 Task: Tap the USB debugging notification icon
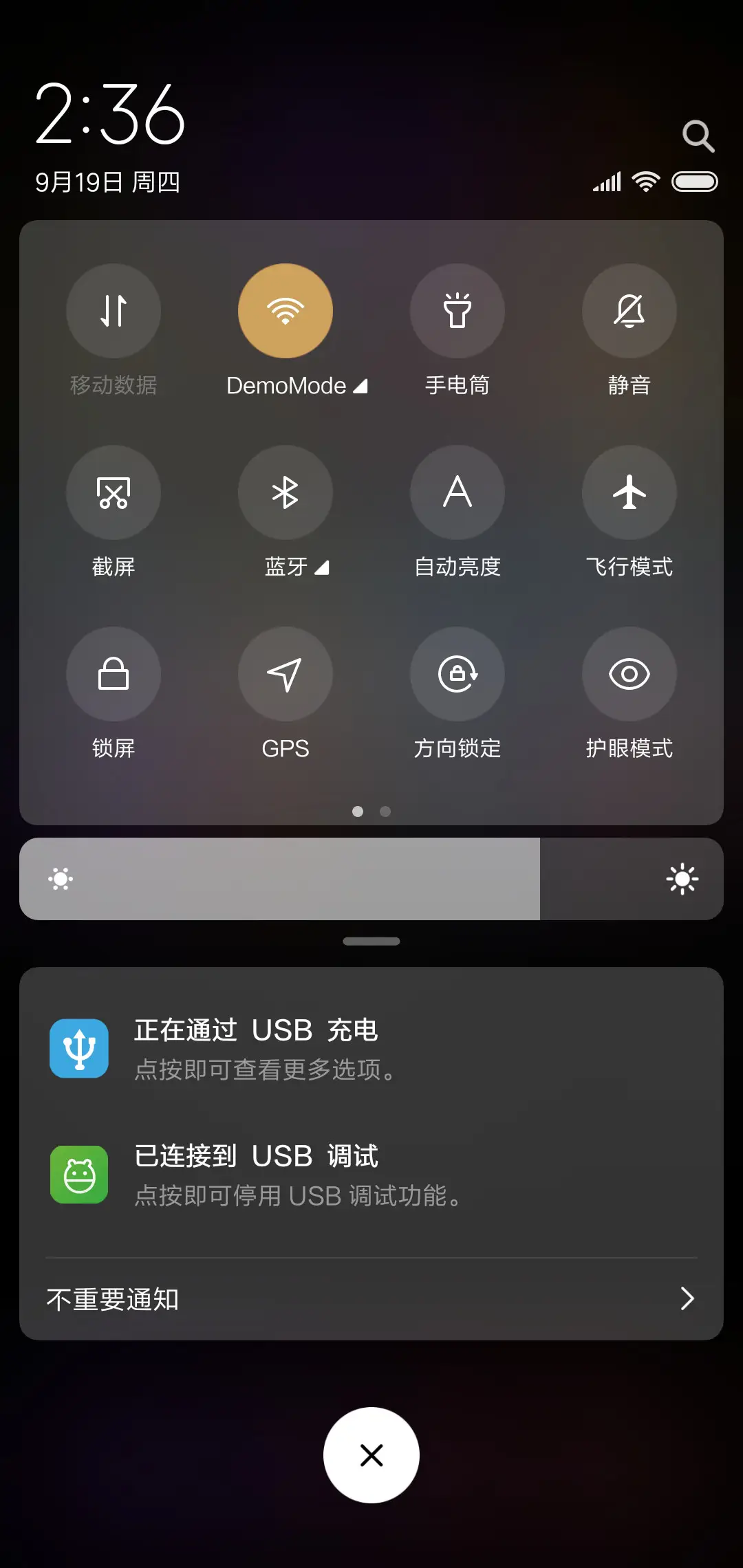(78, 1176)
